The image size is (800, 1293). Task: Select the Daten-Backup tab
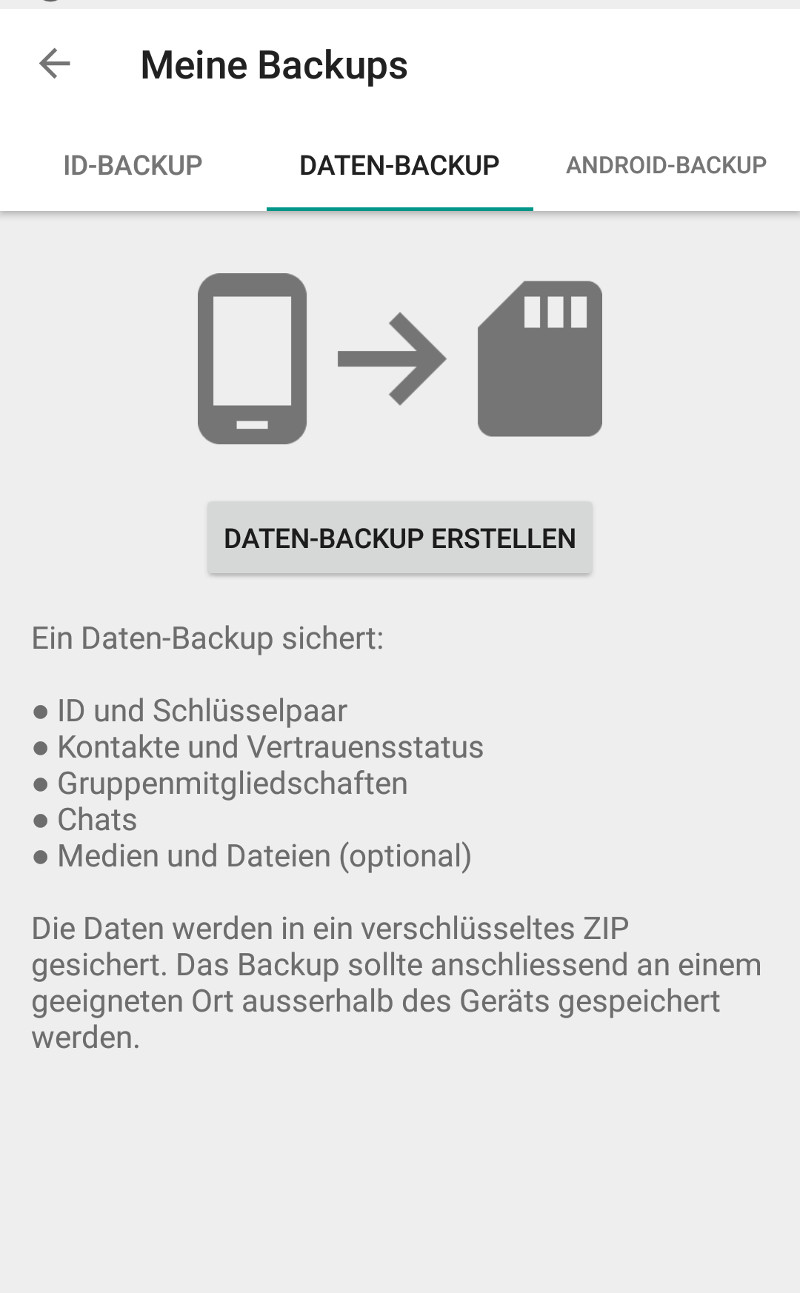pos(400,165)
